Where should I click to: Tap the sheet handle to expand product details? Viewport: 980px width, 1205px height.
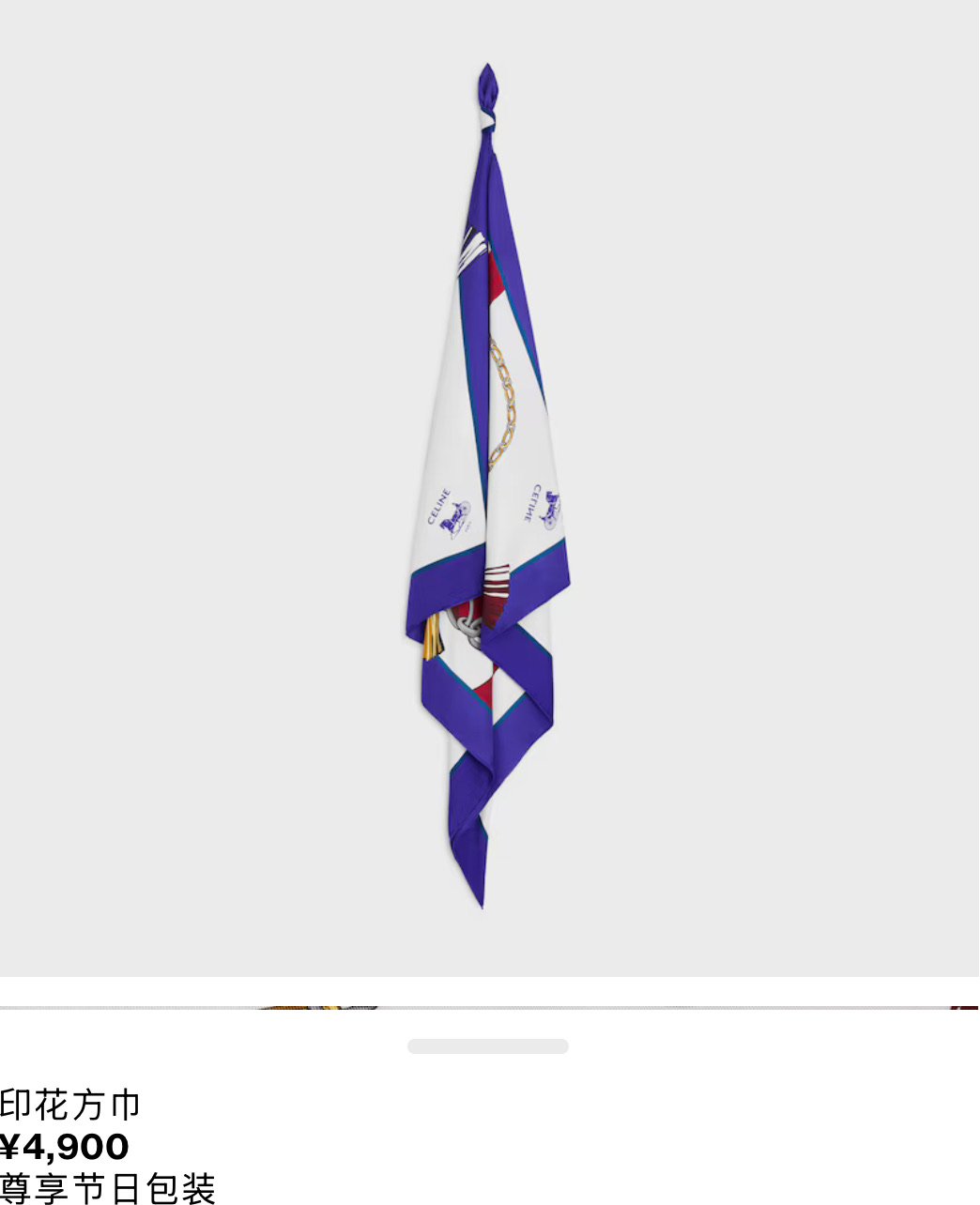[488, 1046]
